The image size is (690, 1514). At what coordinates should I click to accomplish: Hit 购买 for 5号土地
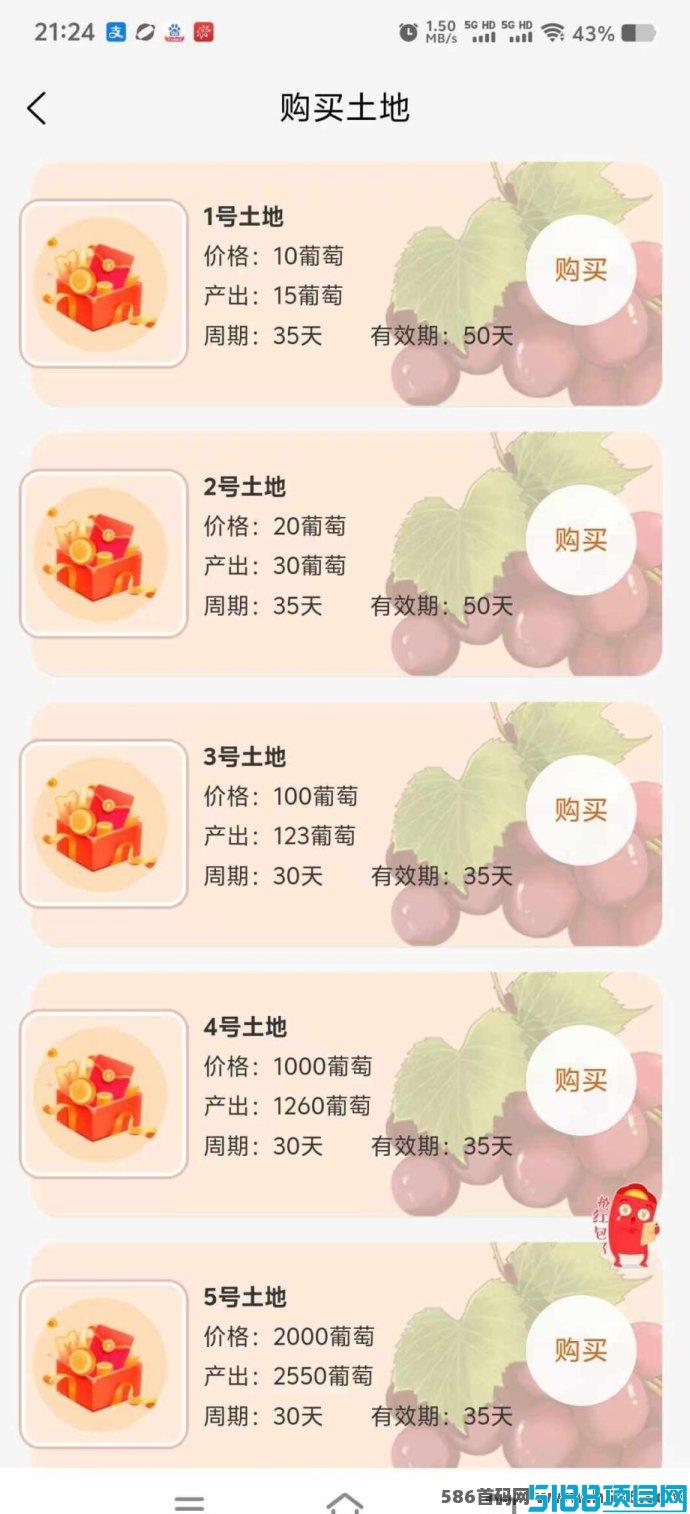coord(581,1350)
